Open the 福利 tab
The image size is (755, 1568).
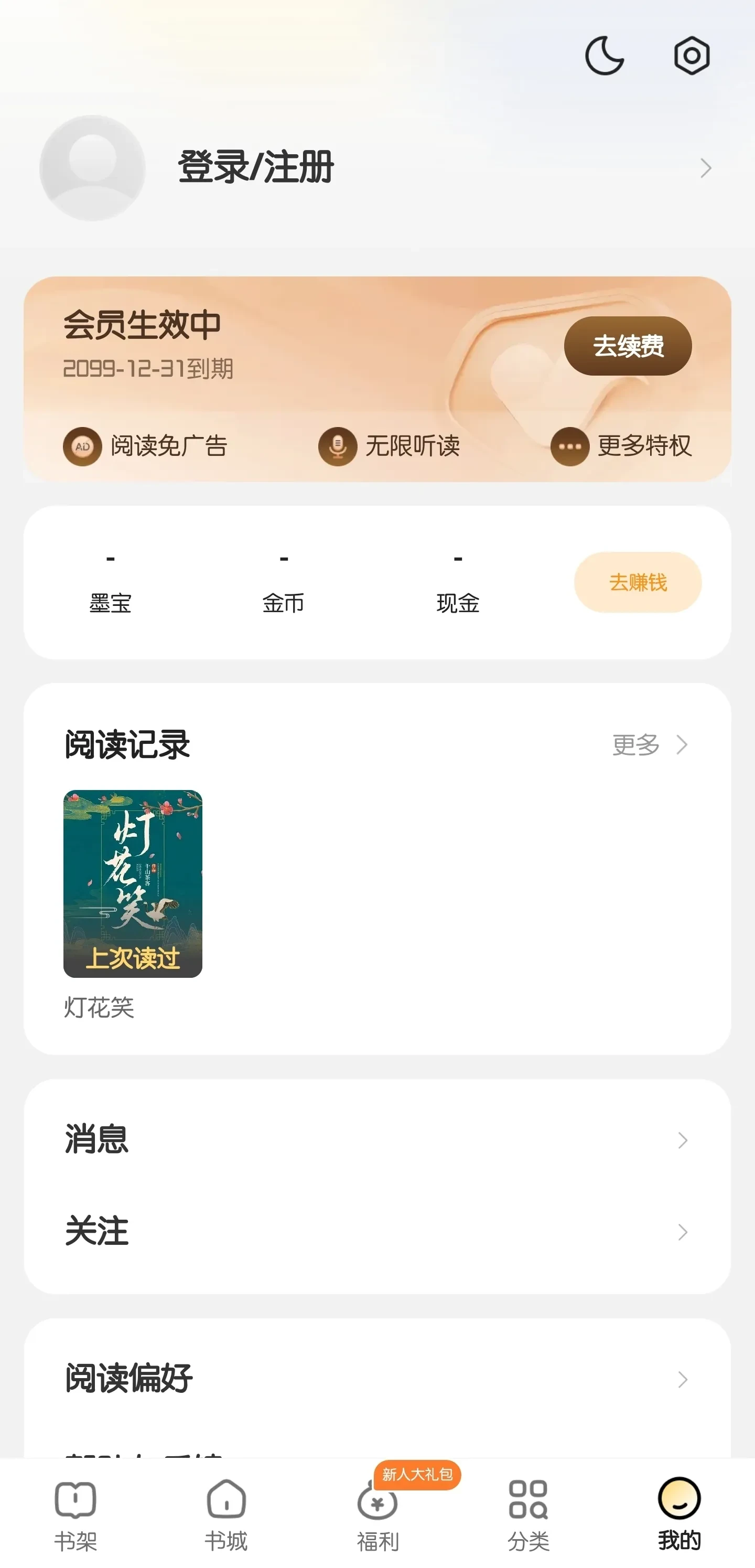point(377,1515)
